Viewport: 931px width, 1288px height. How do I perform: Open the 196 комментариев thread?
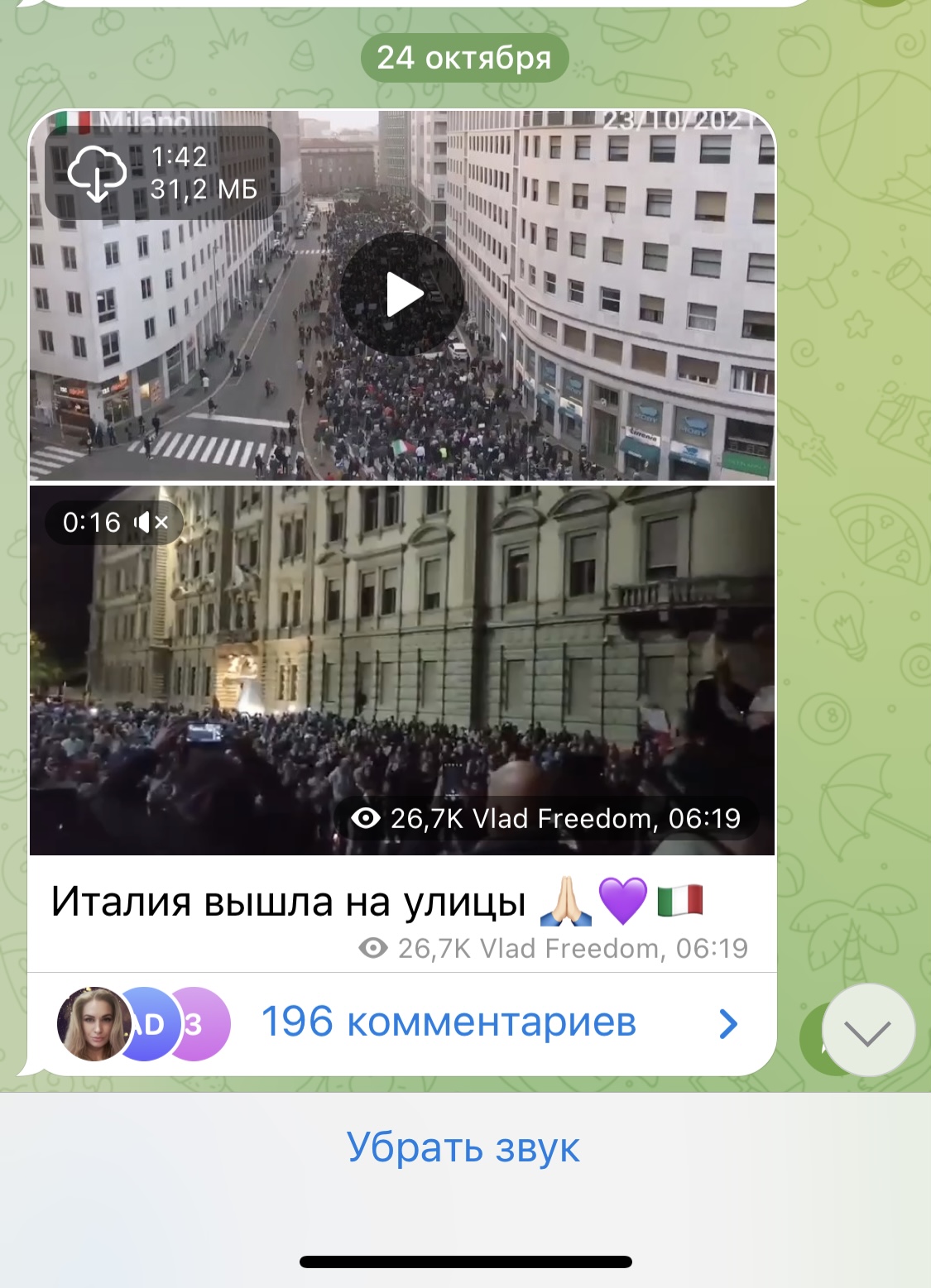coord(448,1022)
